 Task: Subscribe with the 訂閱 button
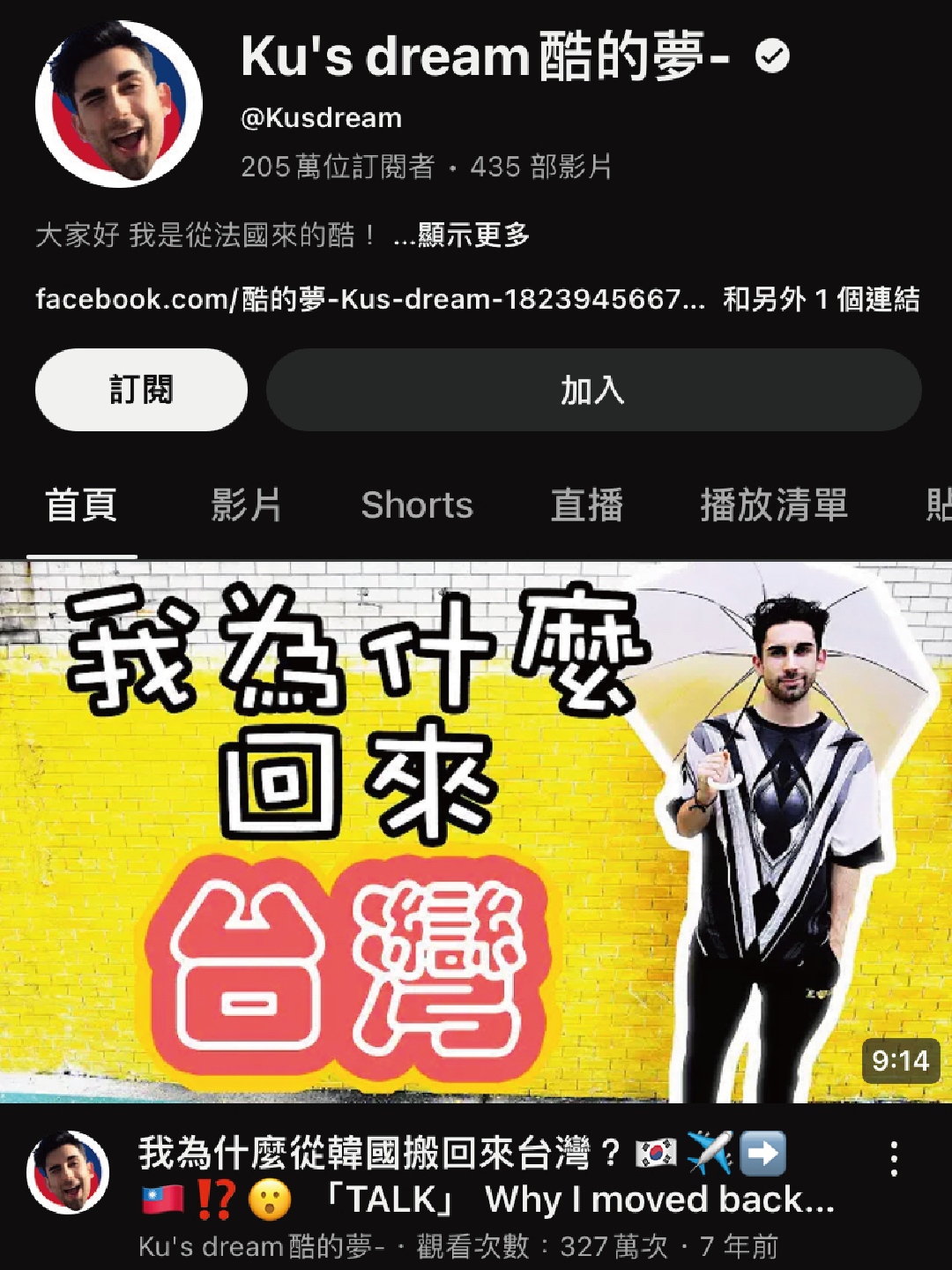pyautogui.click(x=141, y=390)
